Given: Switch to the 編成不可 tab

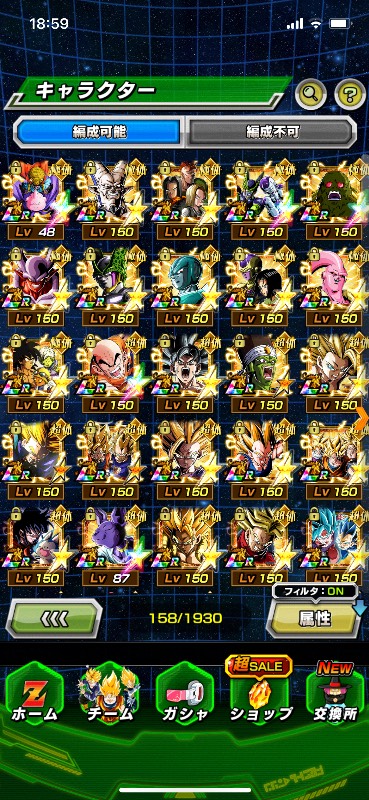Looking at the screenshot, I should (271, 132).
